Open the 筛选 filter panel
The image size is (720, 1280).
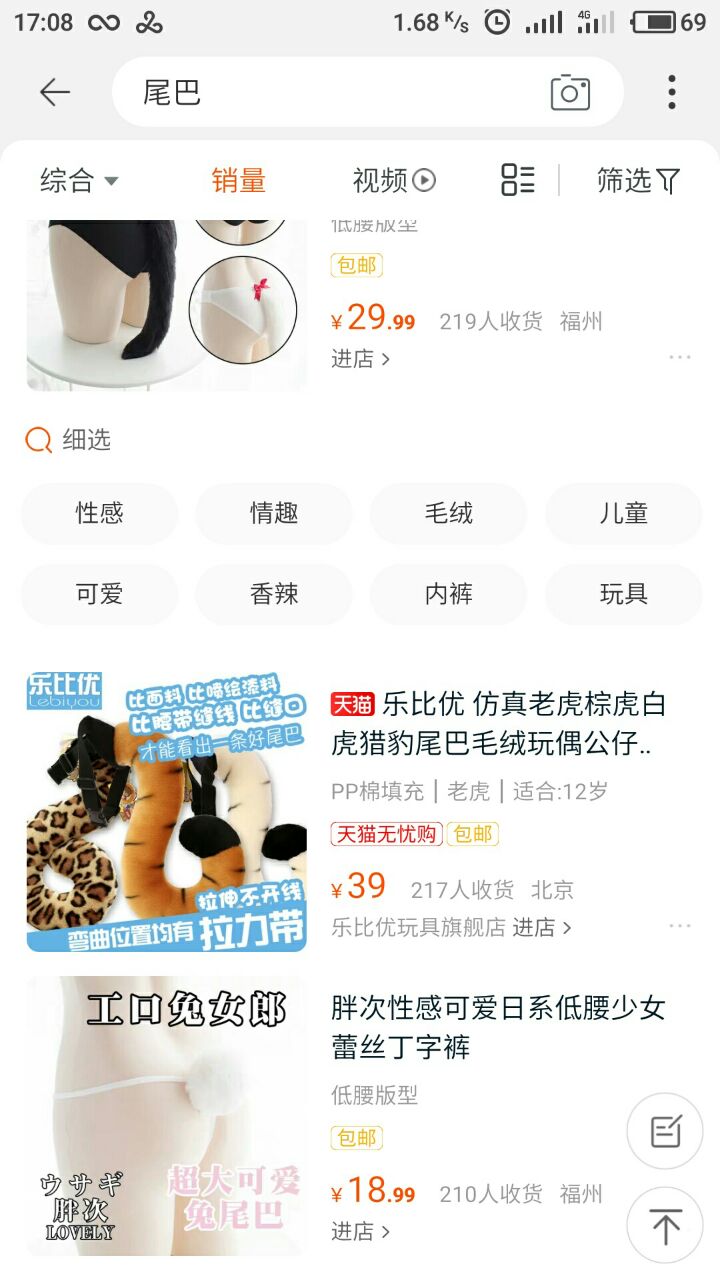point(637,181)
